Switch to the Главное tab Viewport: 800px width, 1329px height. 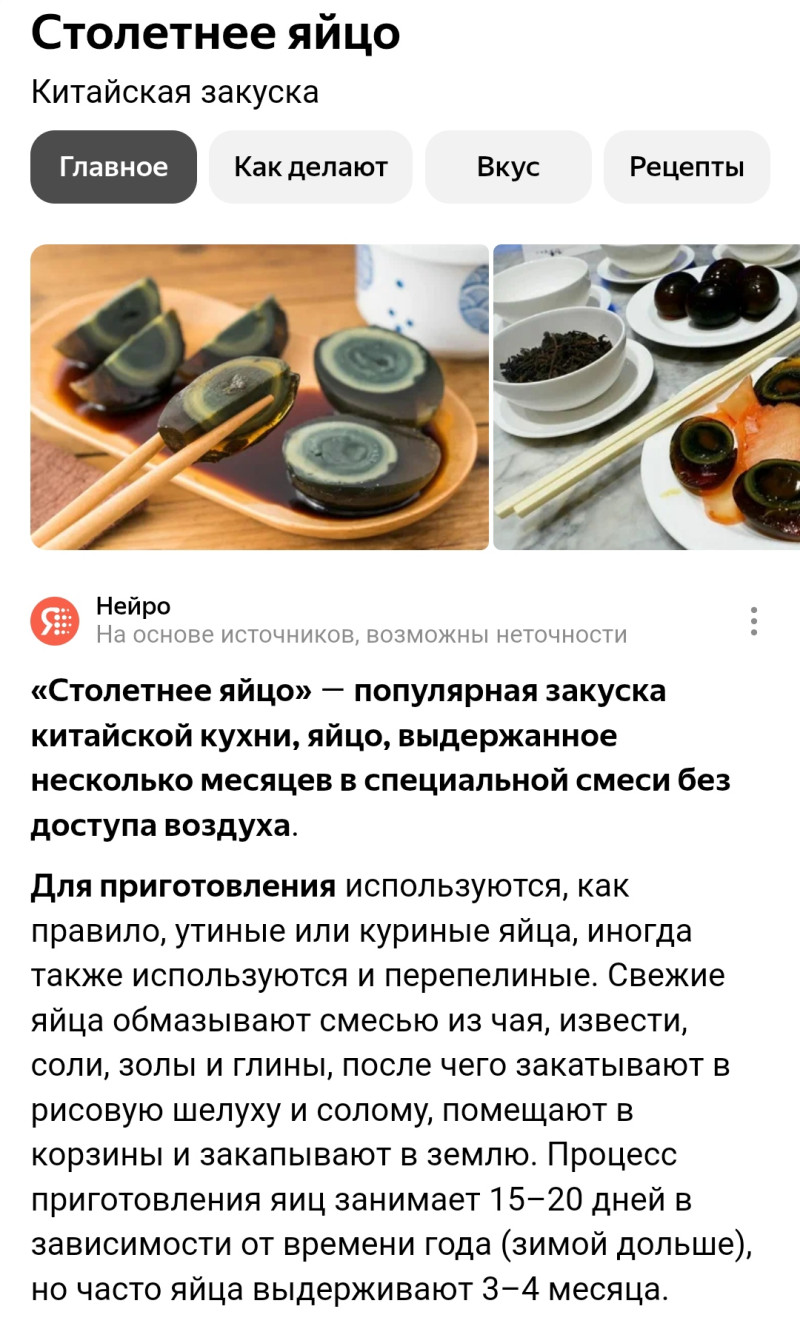(113, 167)
